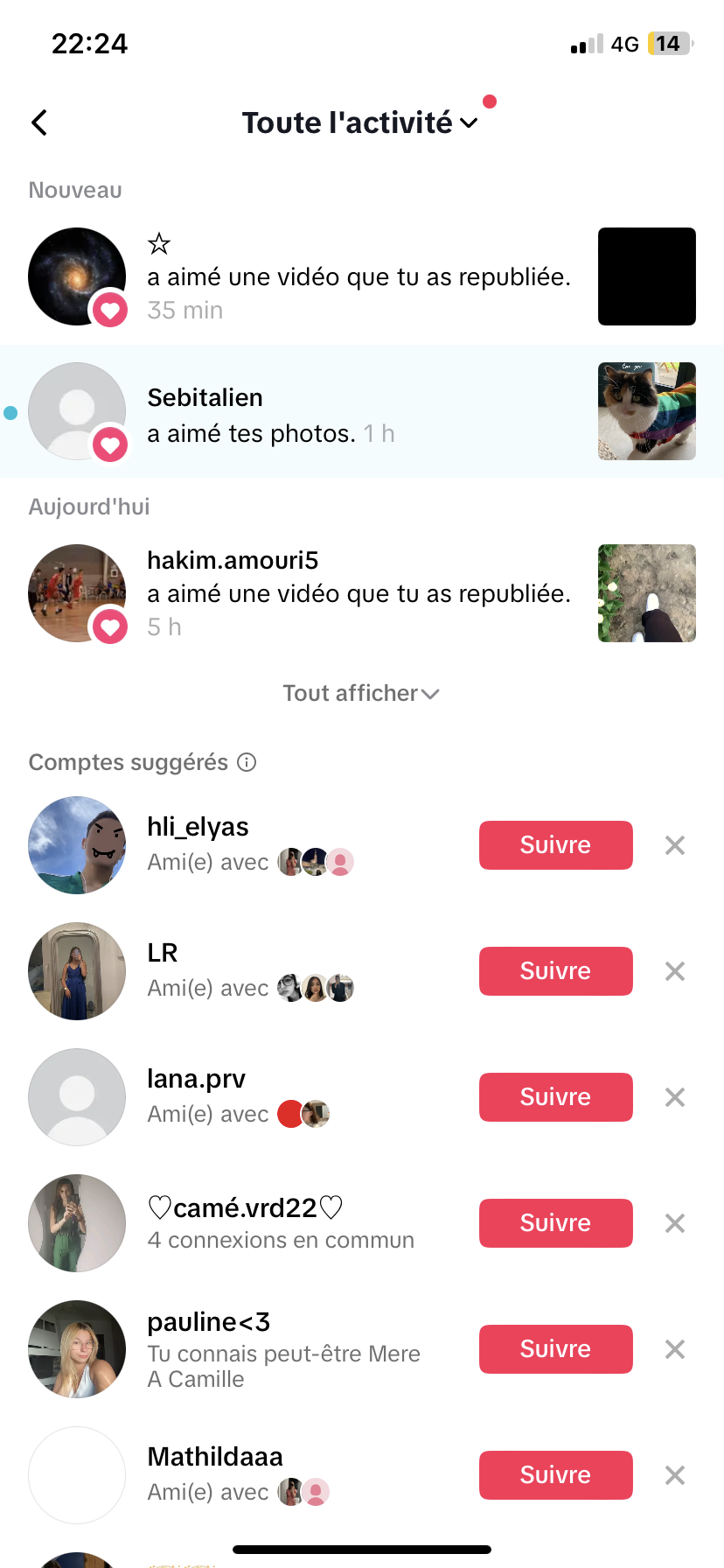The image size is (724, 1568).
Task: Dismiss the pauline<3 suggestion
Action: [x=674, y=1349]
